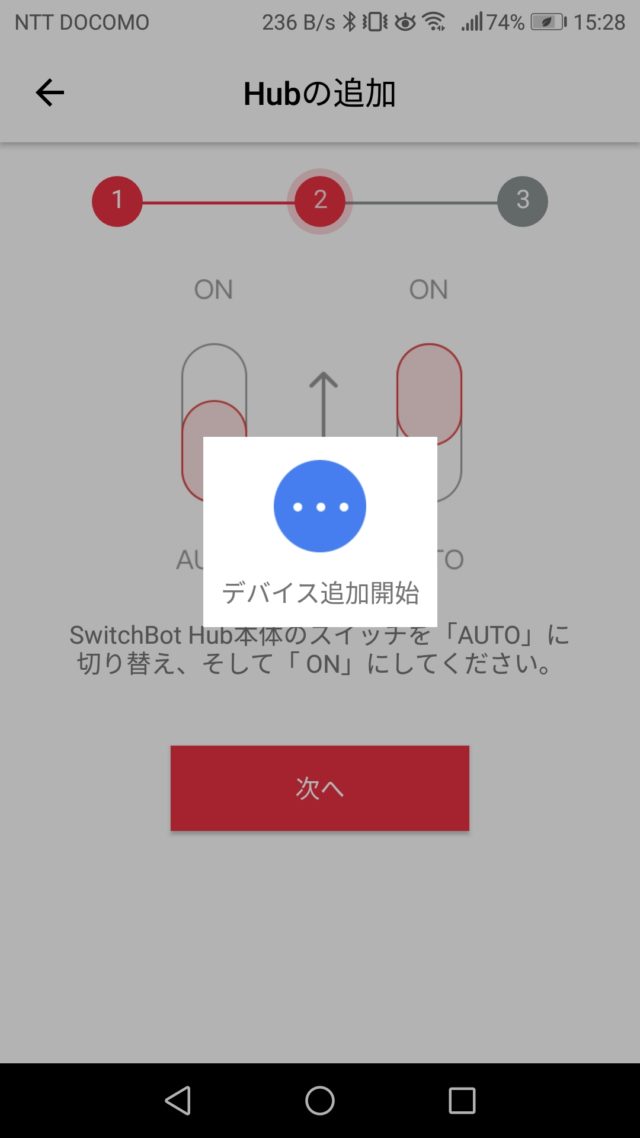Tap the 次へ button
The height and width of the screenshot is (1138, 640).
319,788
